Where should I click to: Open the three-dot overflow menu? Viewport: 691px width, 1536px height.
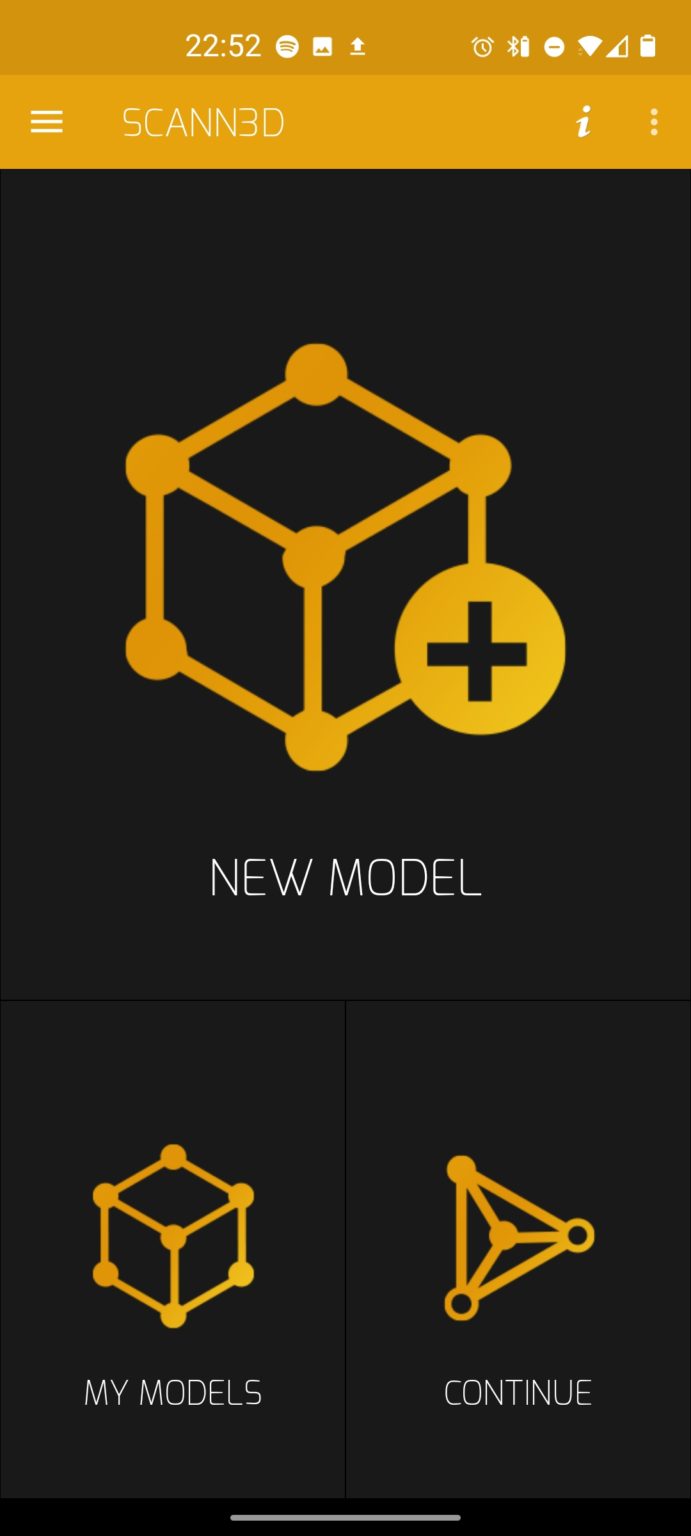[x=654, y=122]
